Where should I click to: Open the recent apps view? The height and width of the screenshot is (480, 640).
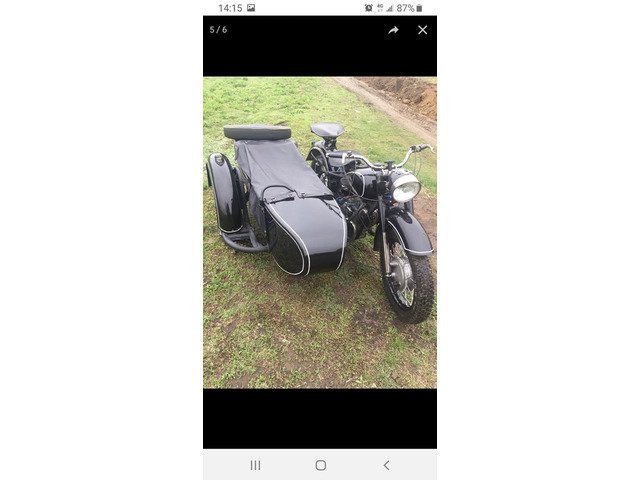(255, 465)
